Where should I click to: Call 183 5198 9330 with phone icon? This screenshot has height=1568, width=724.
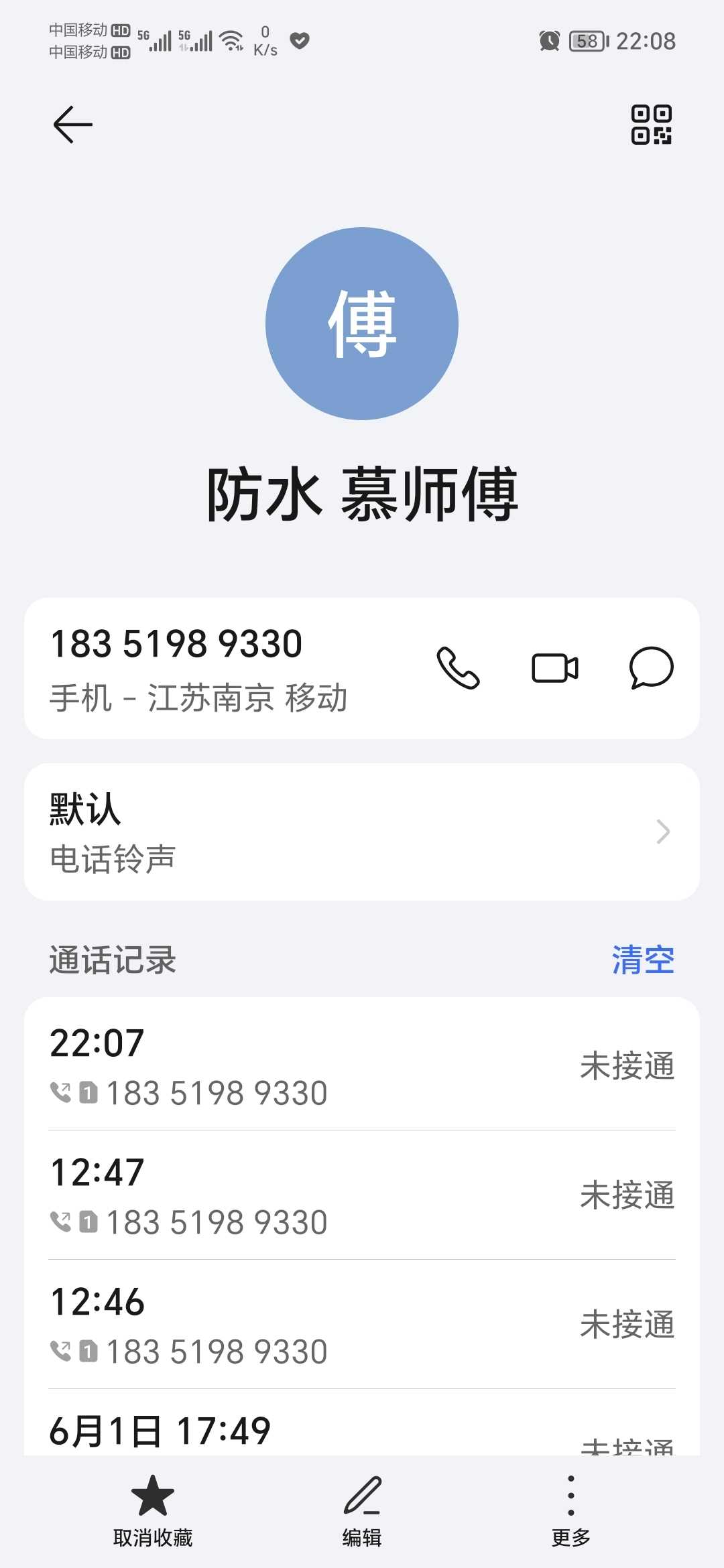459,668
